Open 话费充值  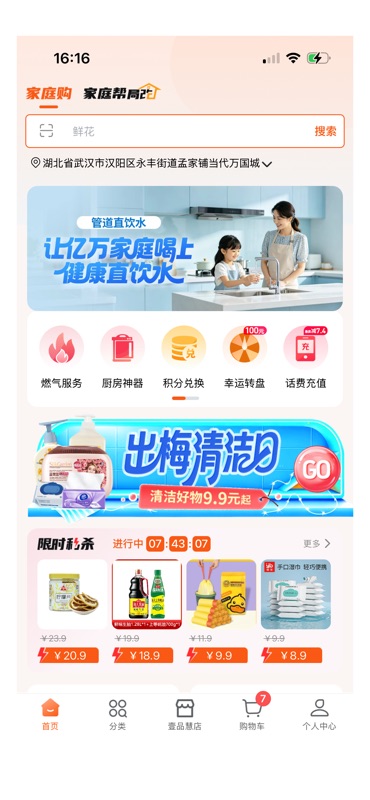point(306,358)
